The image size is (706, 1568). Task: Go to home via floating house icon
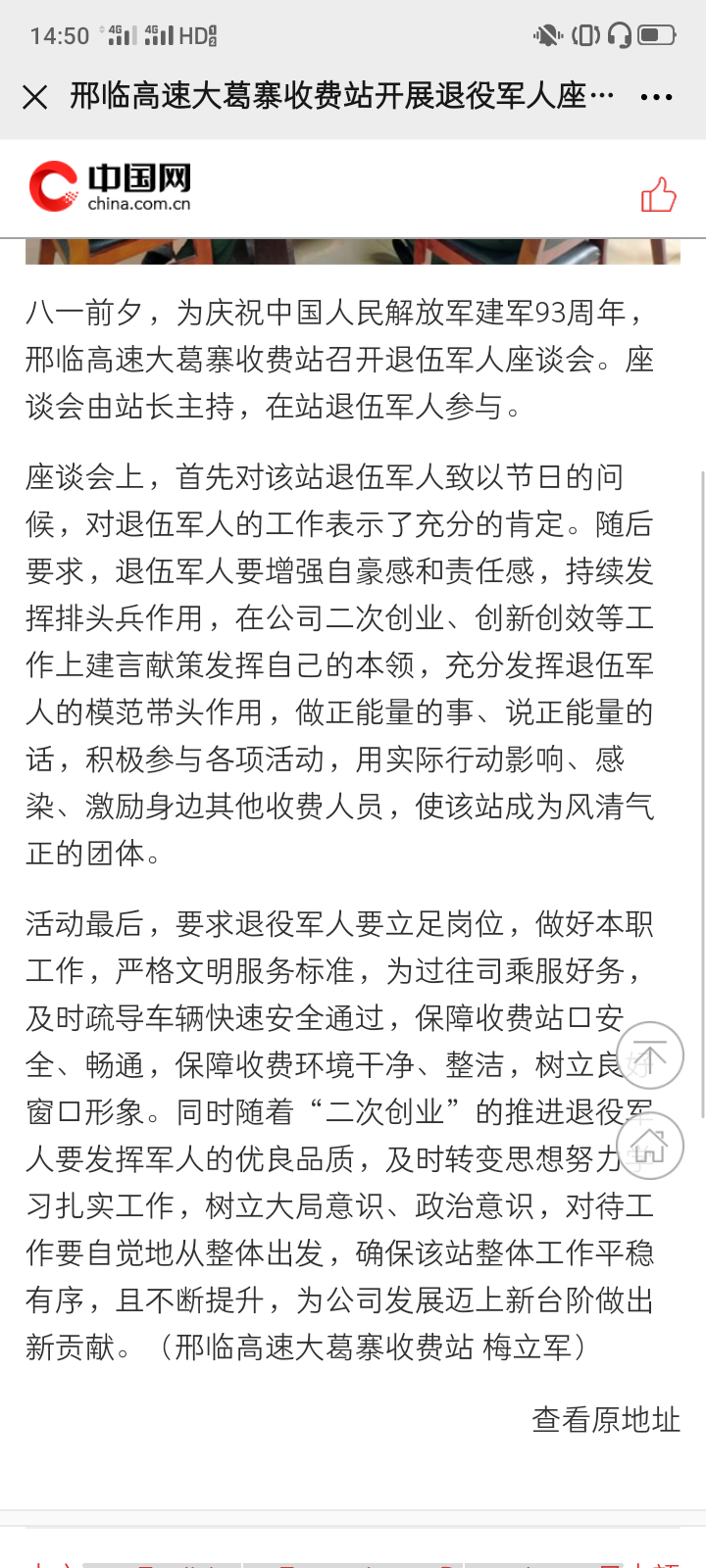click(x=649, y=1146)
